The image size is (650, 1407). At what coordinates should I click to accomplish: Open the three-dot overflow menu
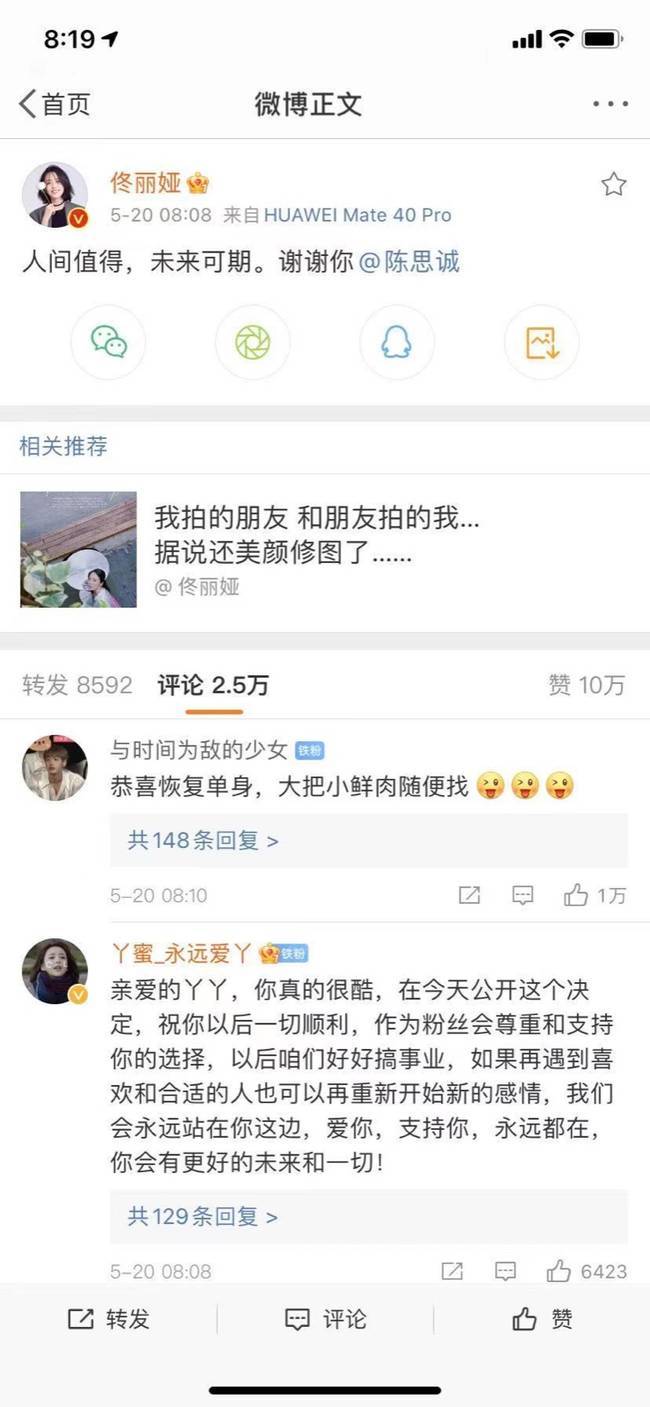pyautogui.click(x=609, y=104)
